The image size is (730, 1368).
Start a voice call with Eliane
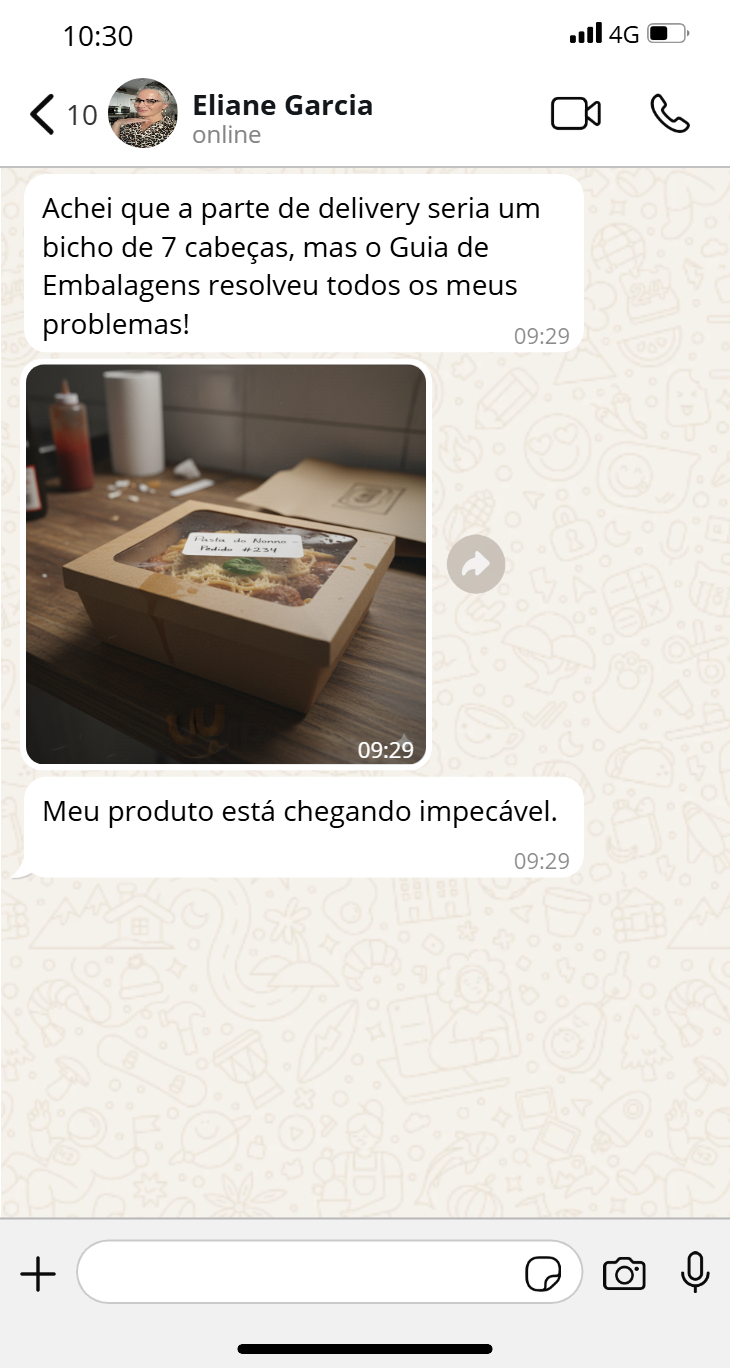click(670, 114)
